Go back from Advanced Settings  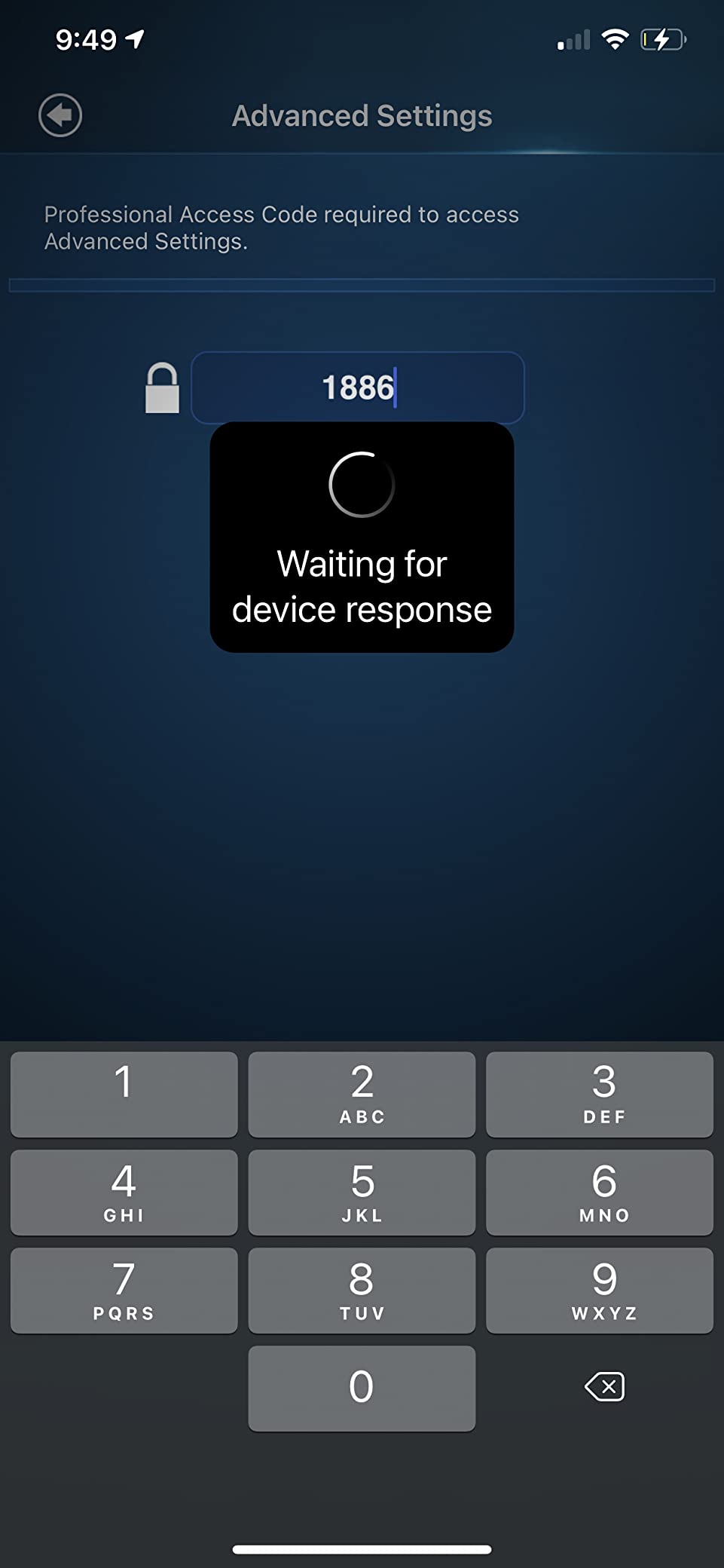tap(60, 115)
